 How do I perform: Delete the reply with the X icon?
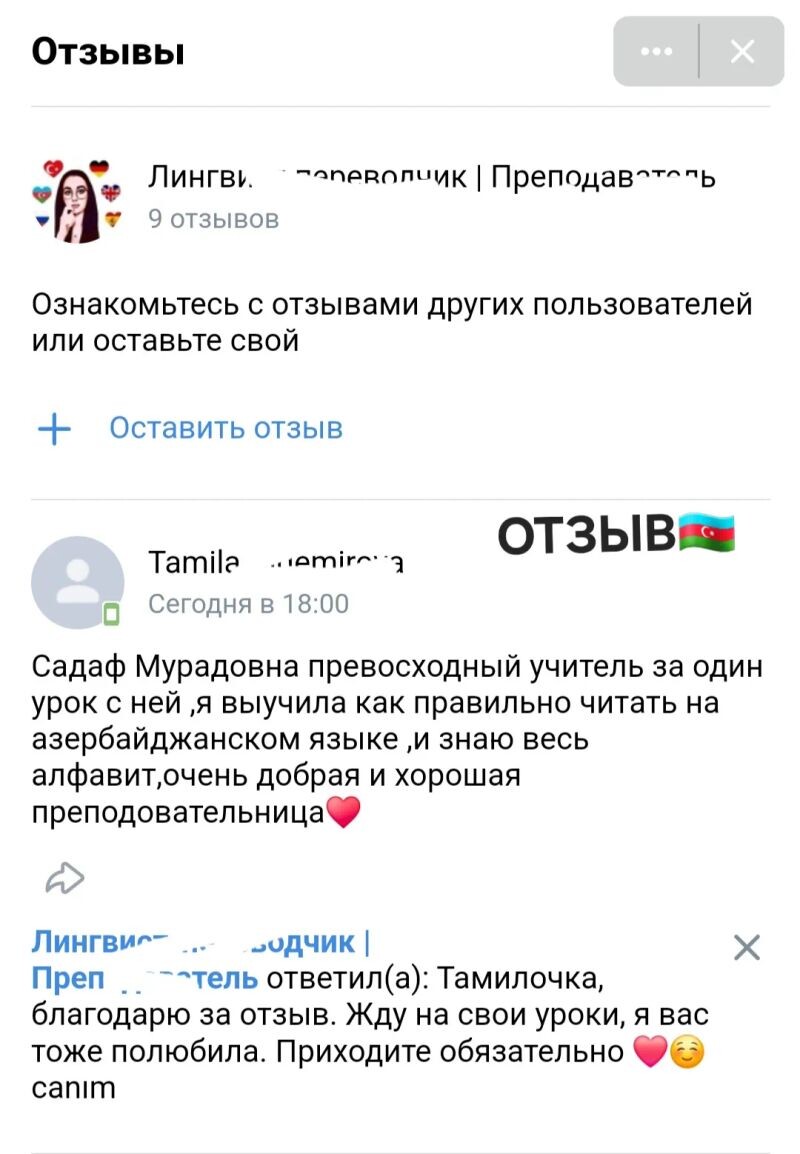pos(746,947)
